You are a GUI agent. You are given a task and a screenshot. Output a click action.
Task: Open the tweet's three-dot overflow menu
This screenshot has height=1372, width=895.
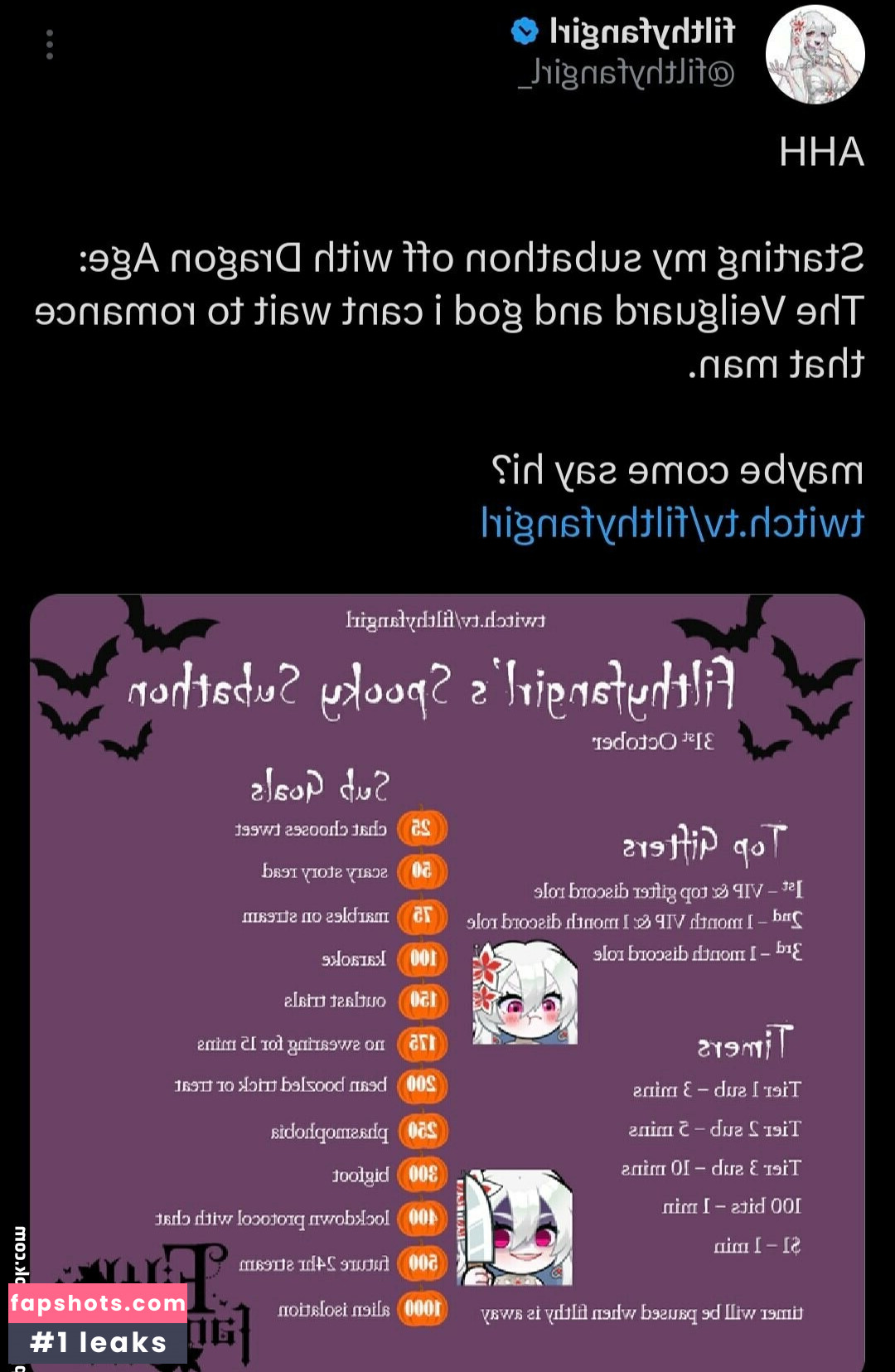pyautogui.click(x=50, y=45)
